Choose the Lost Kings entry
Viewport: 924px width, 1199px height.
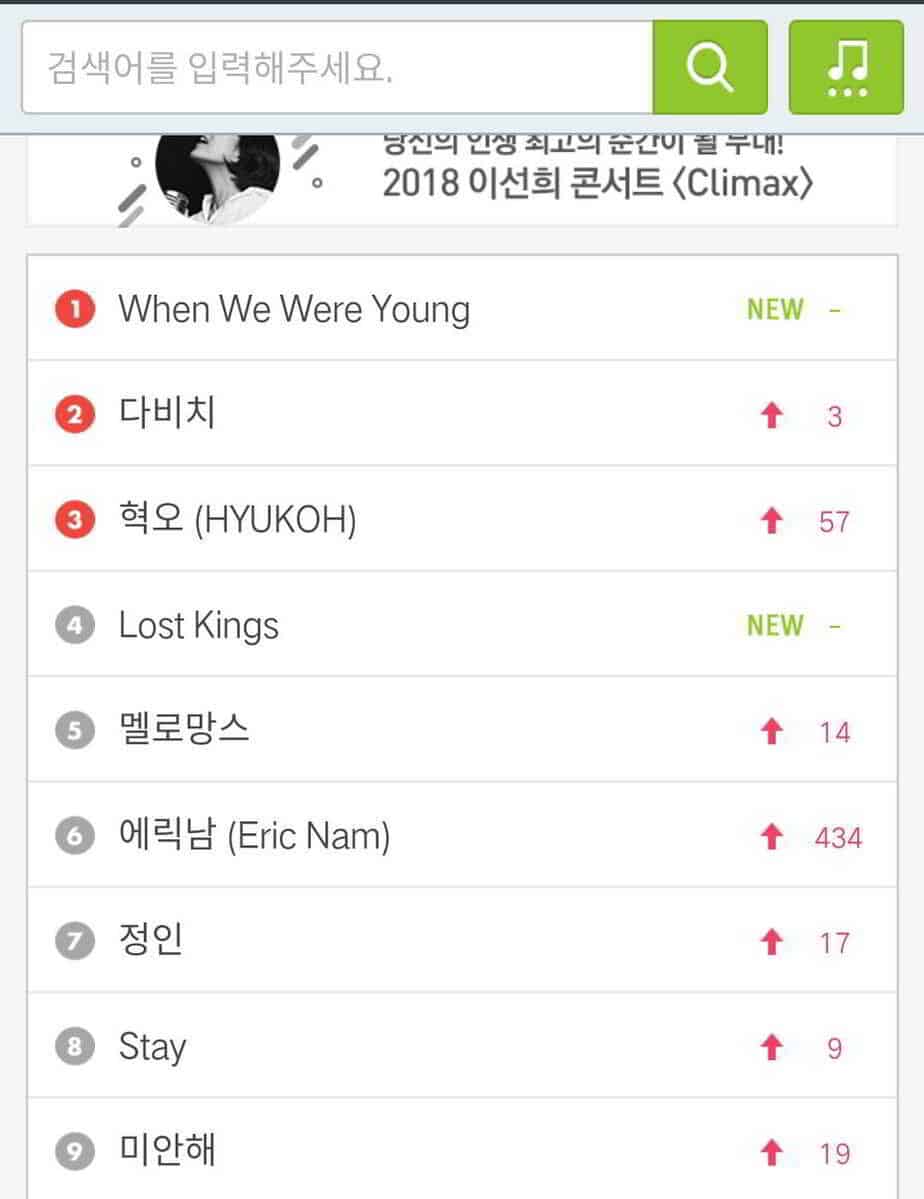coord(198,626)
